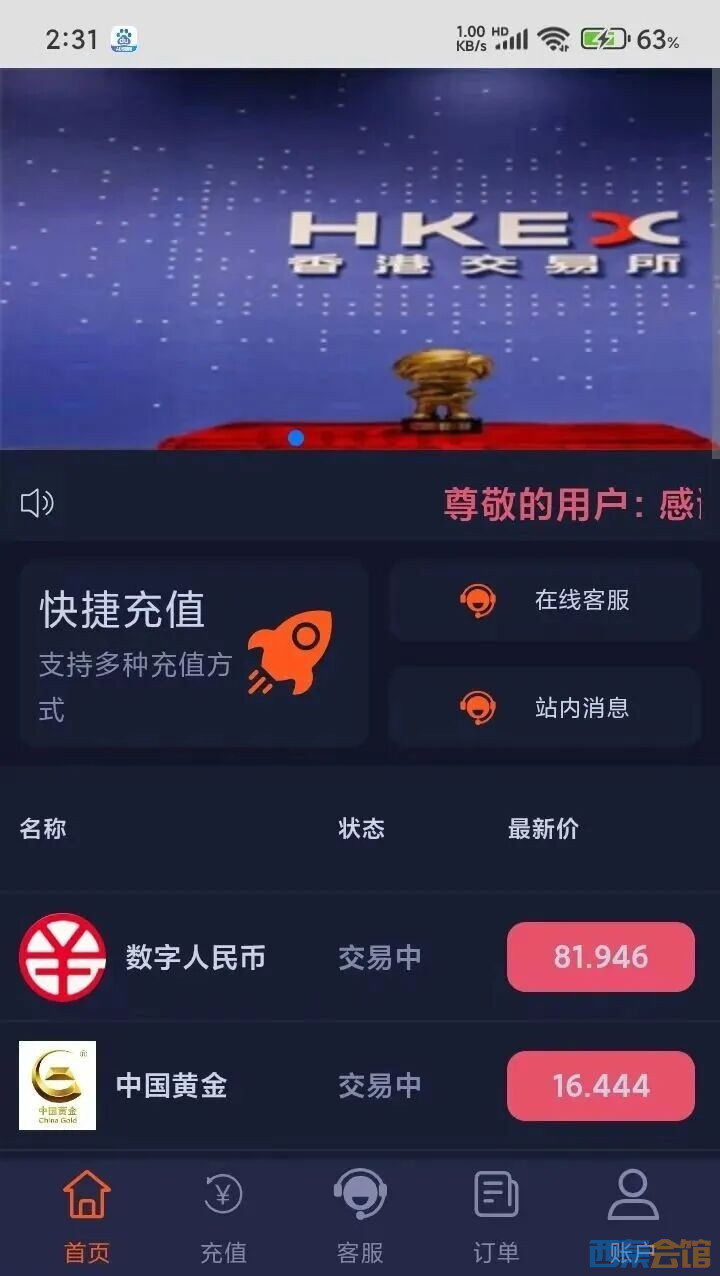Tap the 81.946 price button
This screenshot has width=720, height=1276.
[600, 957]
